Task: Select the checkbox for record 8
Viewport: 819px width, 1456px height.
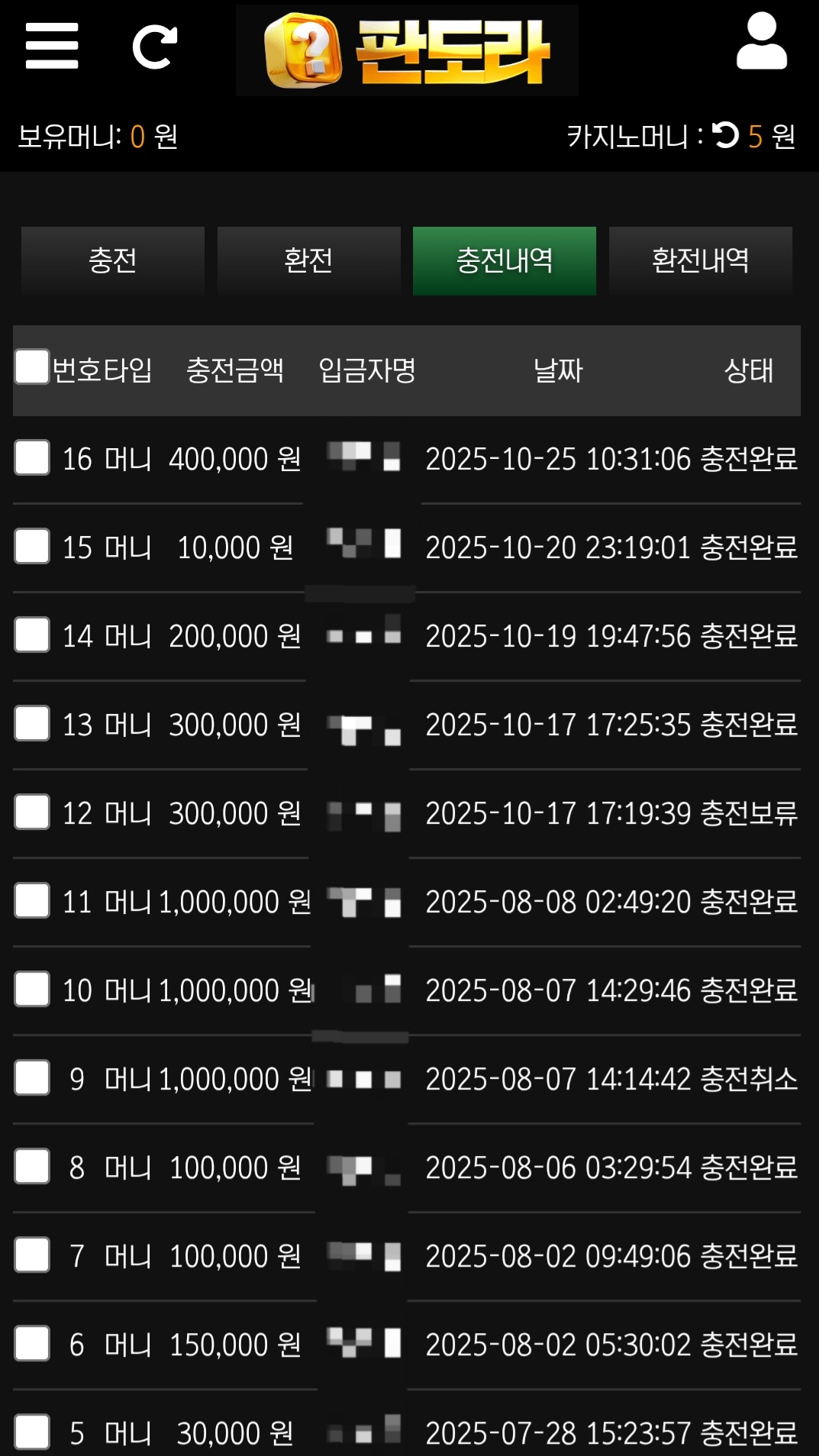Action: click(x=32, y=1167)
